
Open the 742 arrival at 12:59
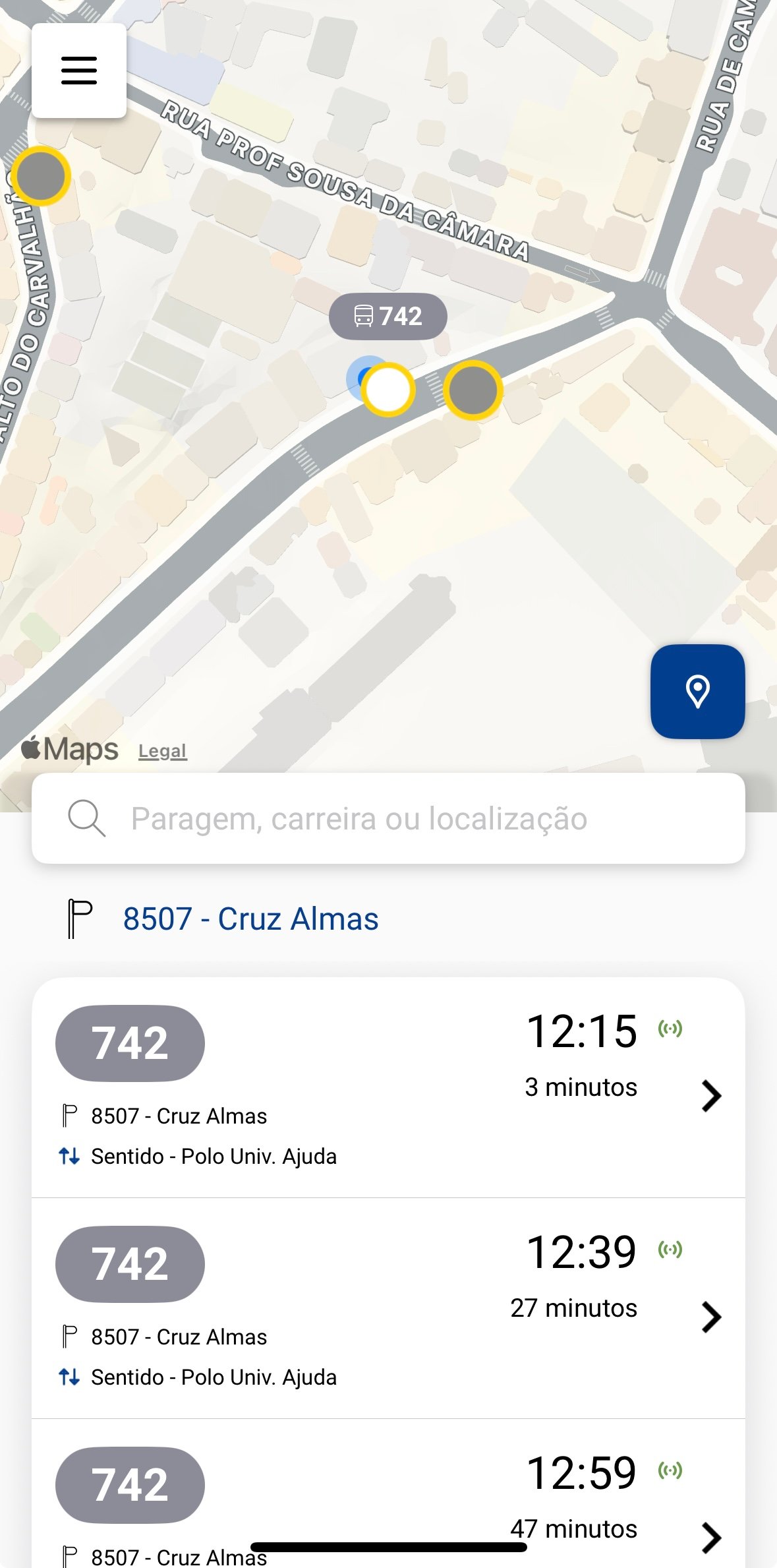click(x=389, y=1503)
